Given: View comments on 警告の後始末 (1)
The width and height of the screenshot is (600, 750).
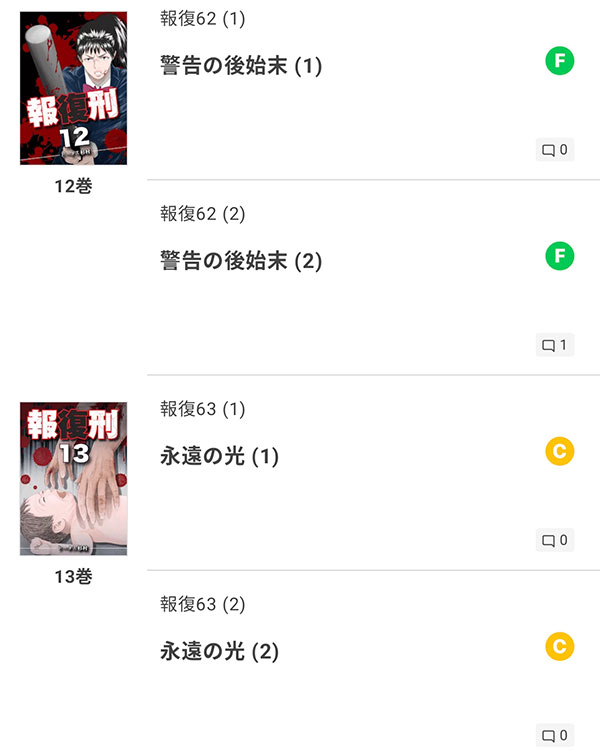Looking at the screenshot, I should 555,150.
